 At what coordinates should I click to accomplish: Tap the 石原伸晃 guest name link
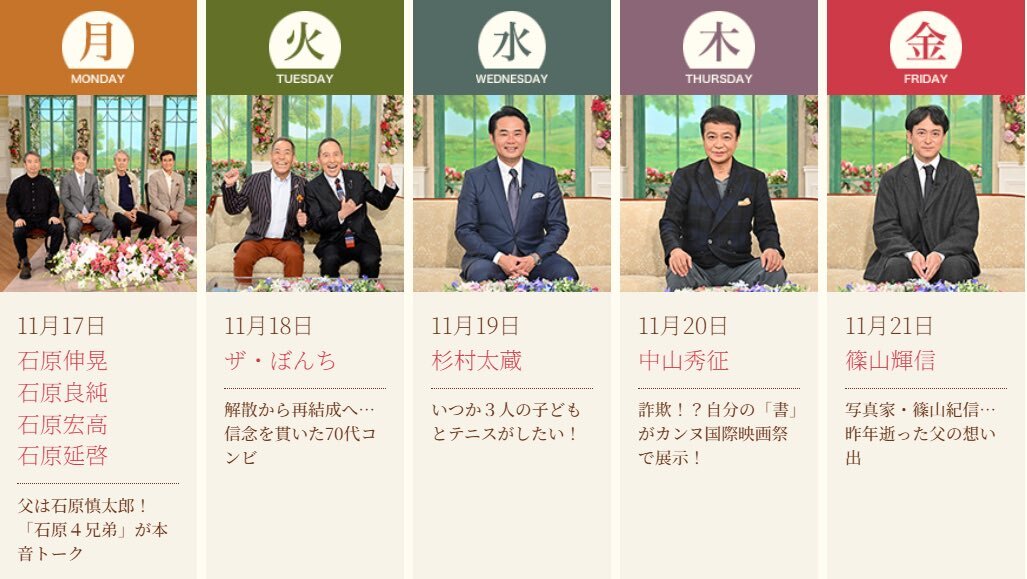[62, 361]
